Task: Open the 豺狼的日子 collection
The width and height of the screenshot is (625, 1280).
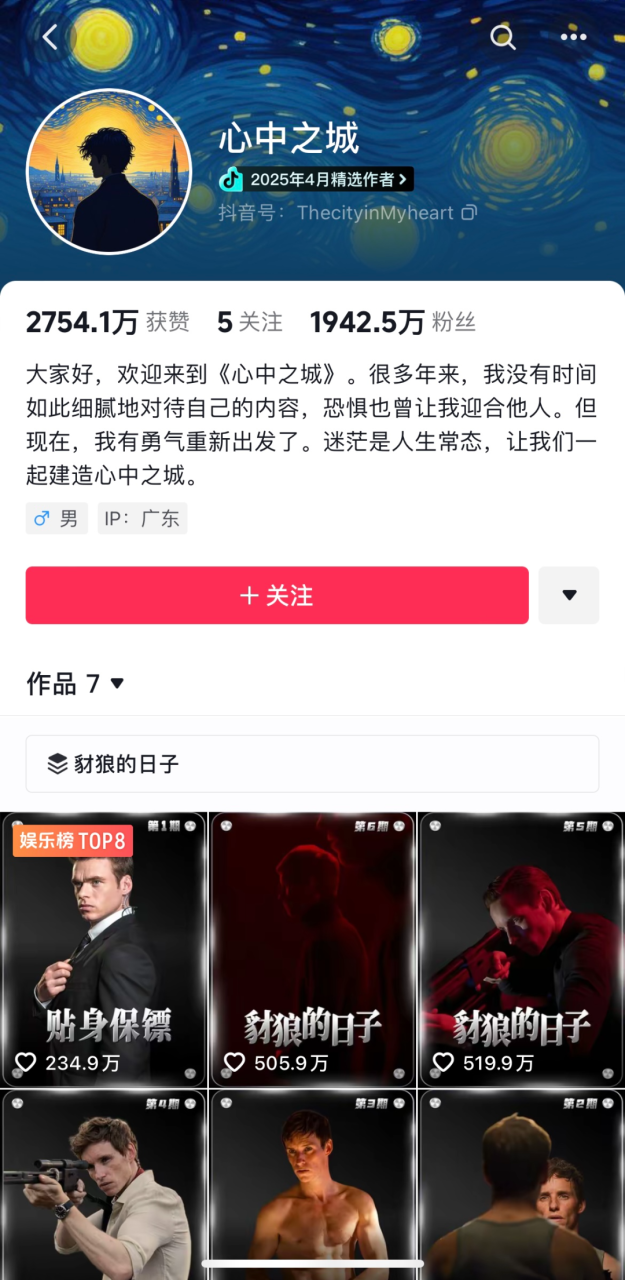Action: click(312, 764)
